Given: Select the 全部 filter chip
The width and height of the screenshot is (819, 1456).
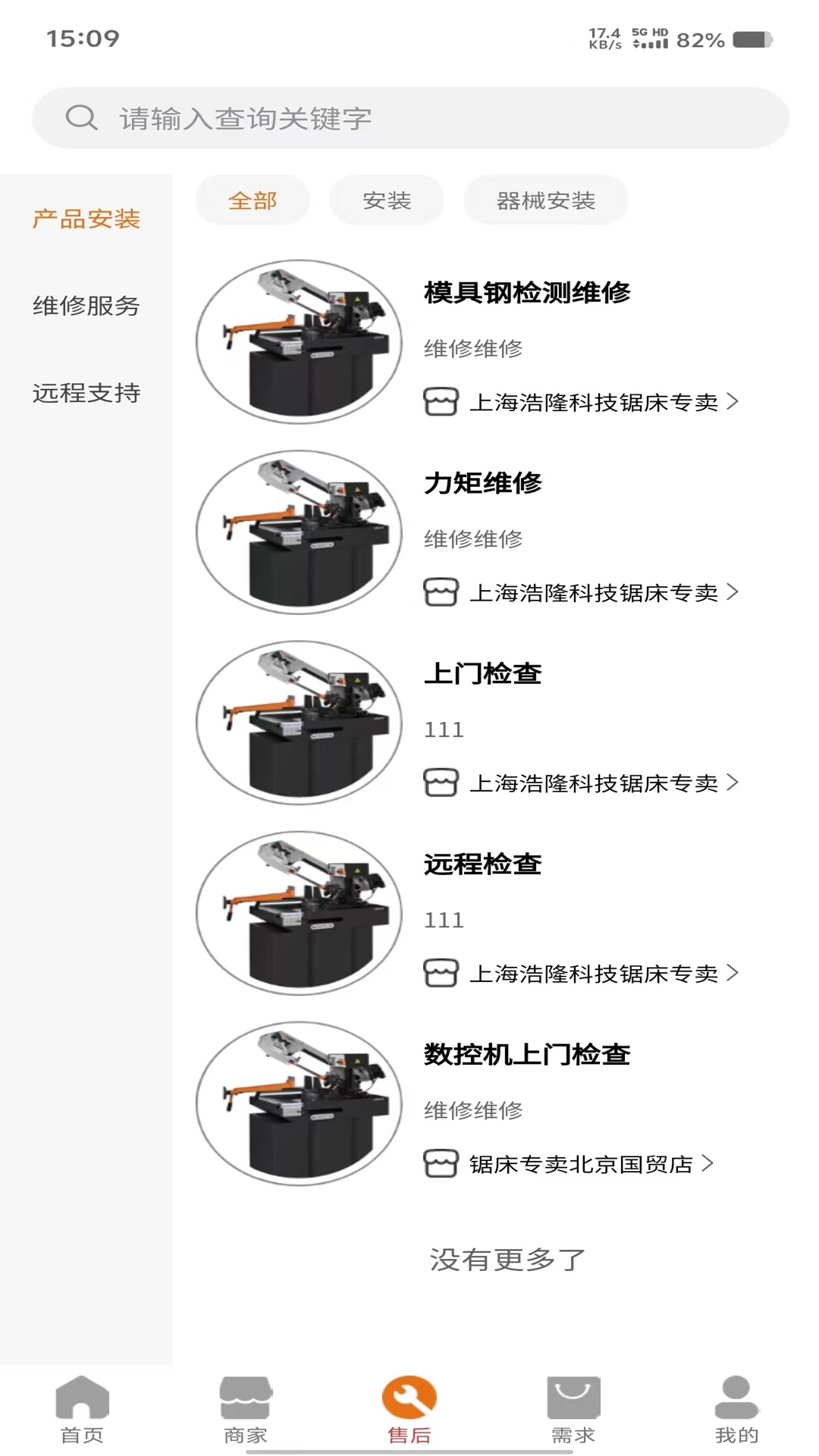Looking at the screenshot, I should (253, 201).
